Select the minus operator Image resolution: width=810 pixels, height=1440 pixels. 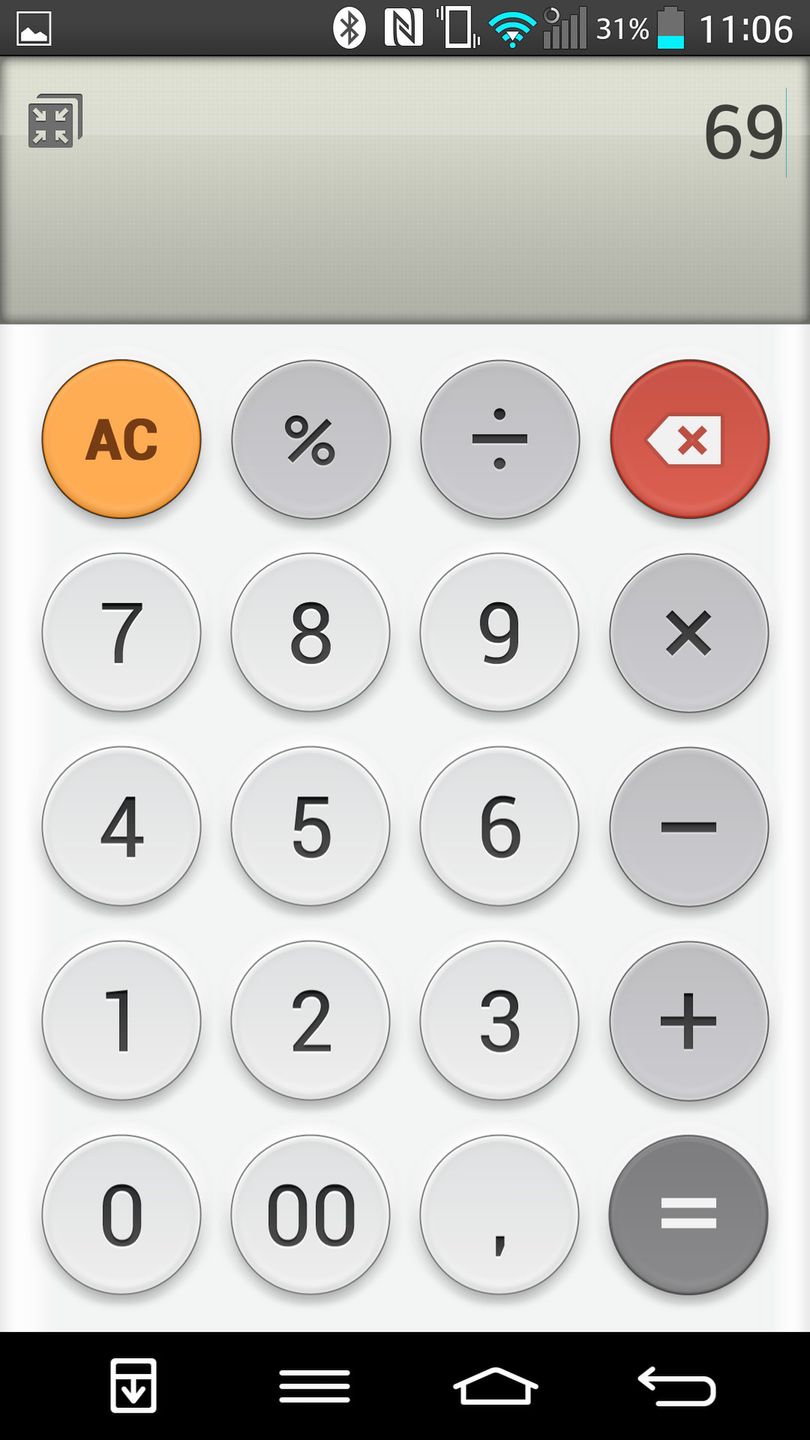coord(689,826)
